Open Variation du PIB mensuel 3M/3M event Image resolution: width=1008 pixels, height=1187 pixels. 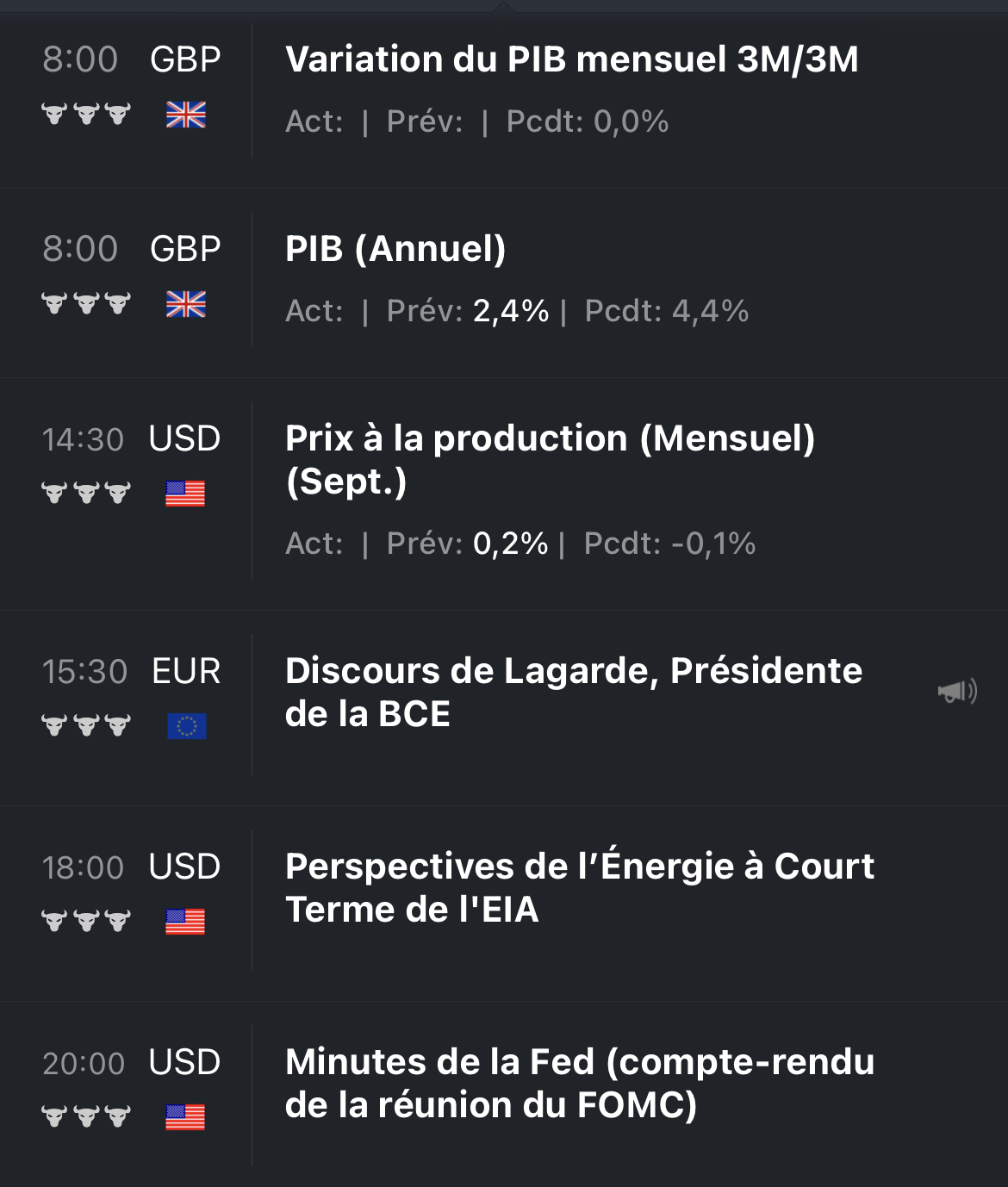click(x=571, y=60)
